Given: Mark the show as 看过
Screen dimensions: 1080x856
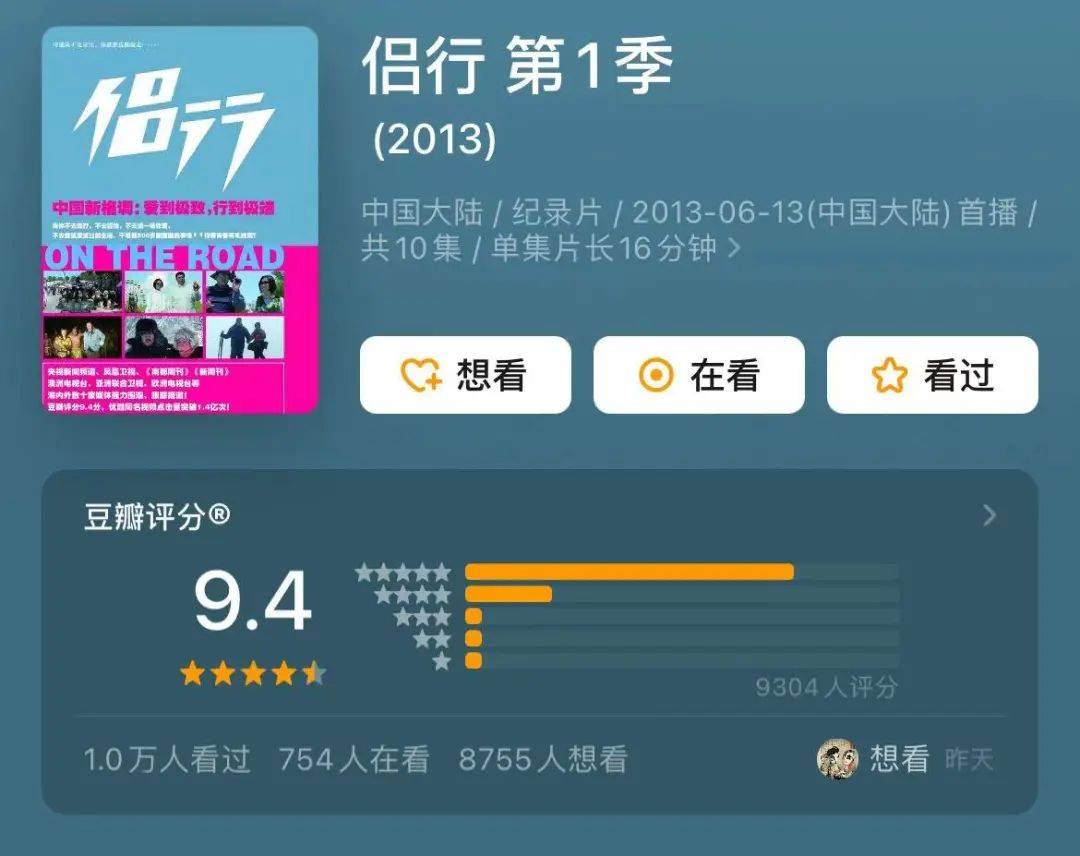Looking at the screenshot, I should coord(932,375).
